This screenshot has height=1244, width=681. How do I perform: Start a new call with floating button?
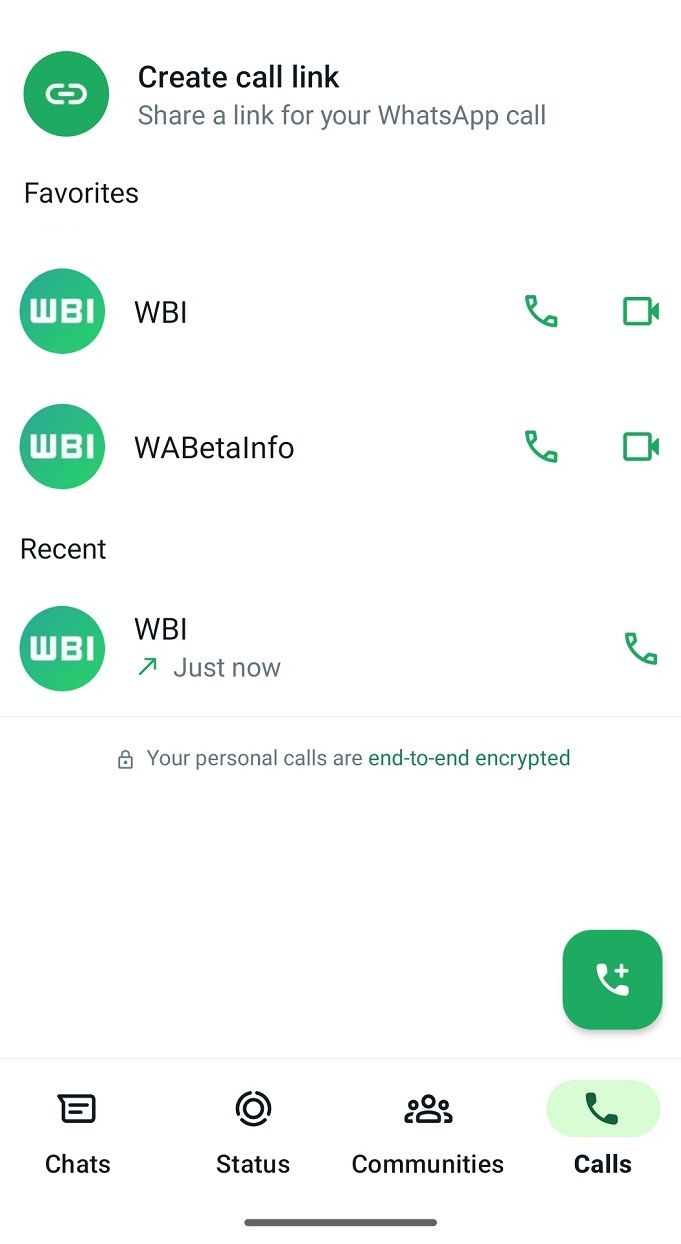(x=612, y=979)
